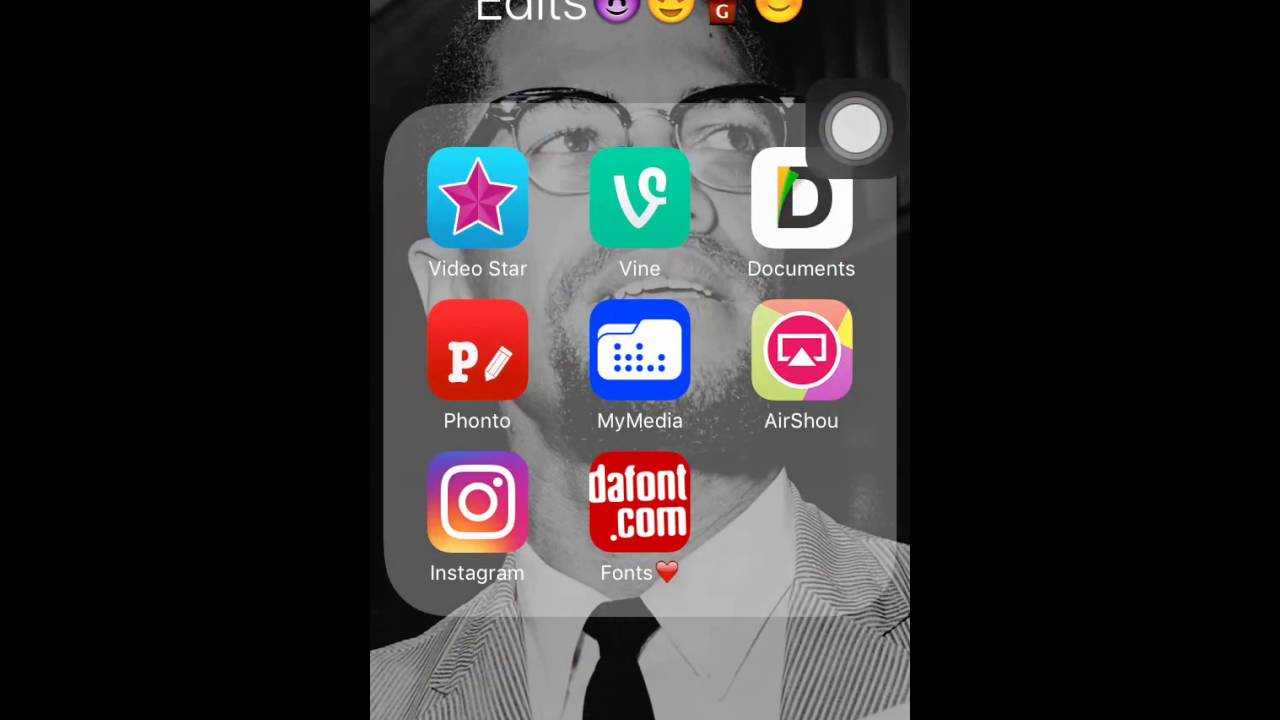Image resolution: width=1280 pixels, height=720 pixels.
Task: Launch Instagram from the folder
Action: pyautogui.click(x=477, y=502)
